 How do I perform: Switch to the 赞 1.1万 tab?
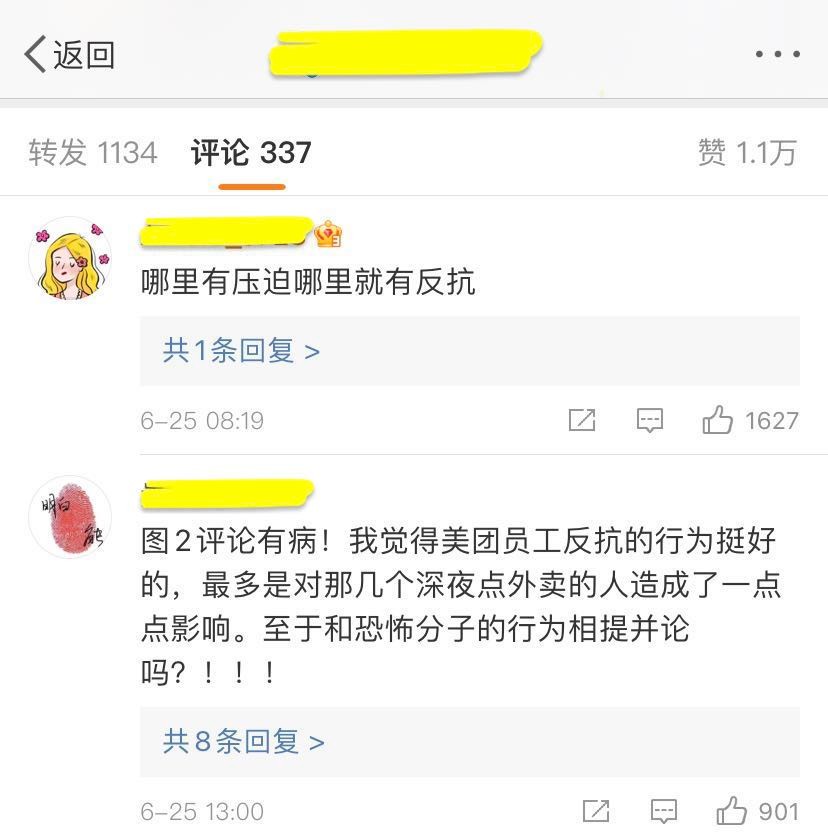point(747,153)
